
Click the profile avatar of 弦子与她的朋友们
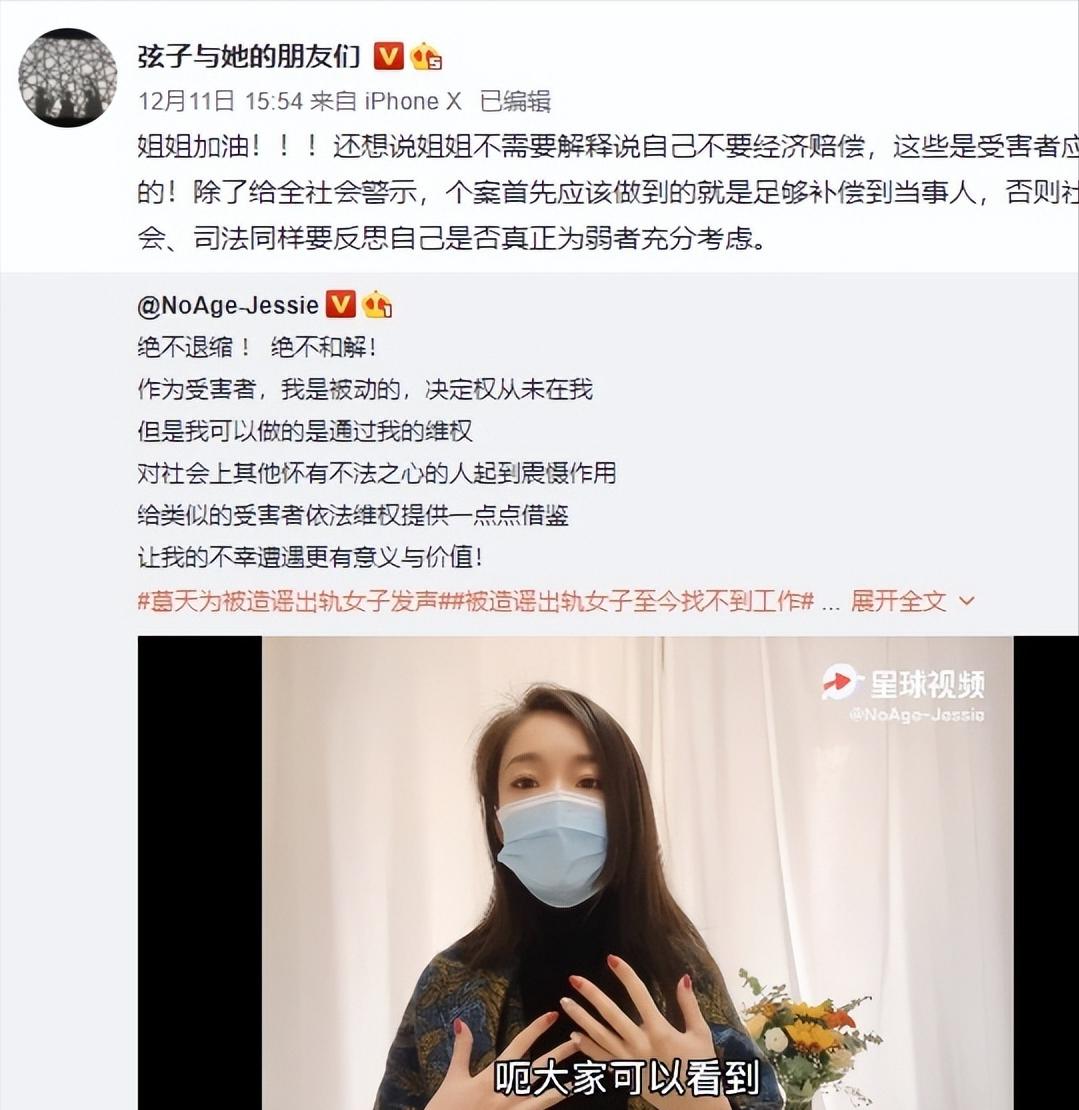tap(68, 74)
